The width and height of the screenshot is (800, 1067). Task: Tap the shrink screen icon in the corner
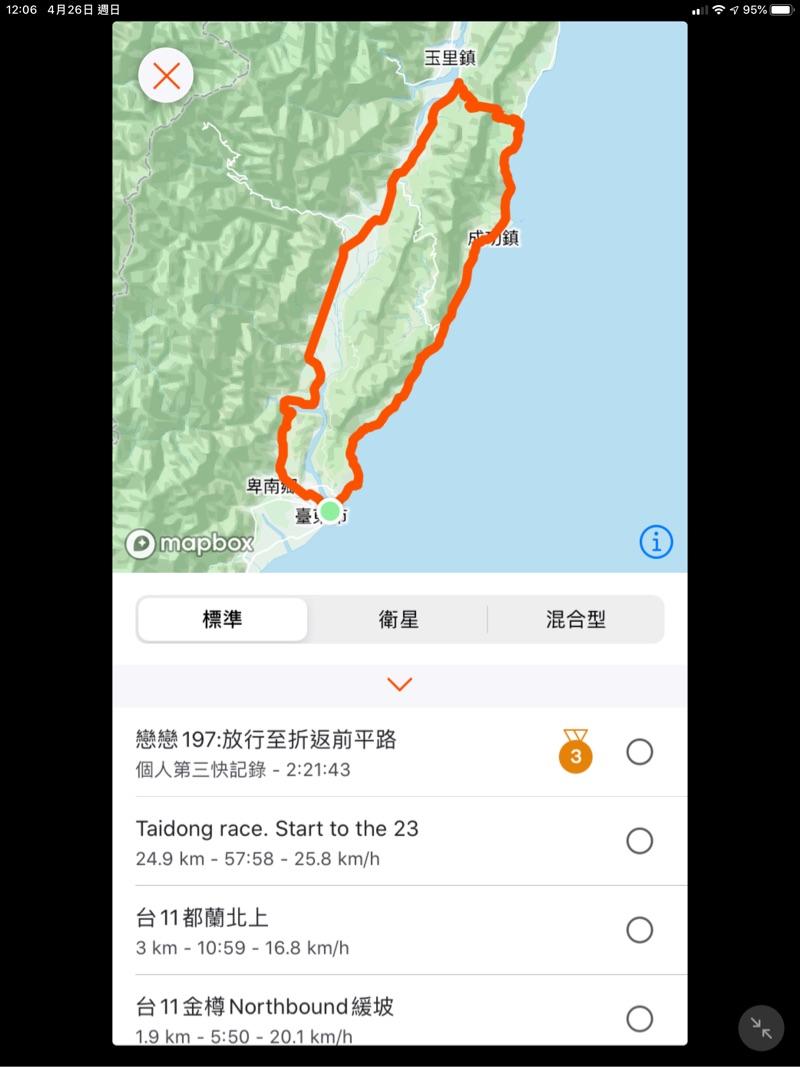pyautogui.click(x=761, y=1027)
